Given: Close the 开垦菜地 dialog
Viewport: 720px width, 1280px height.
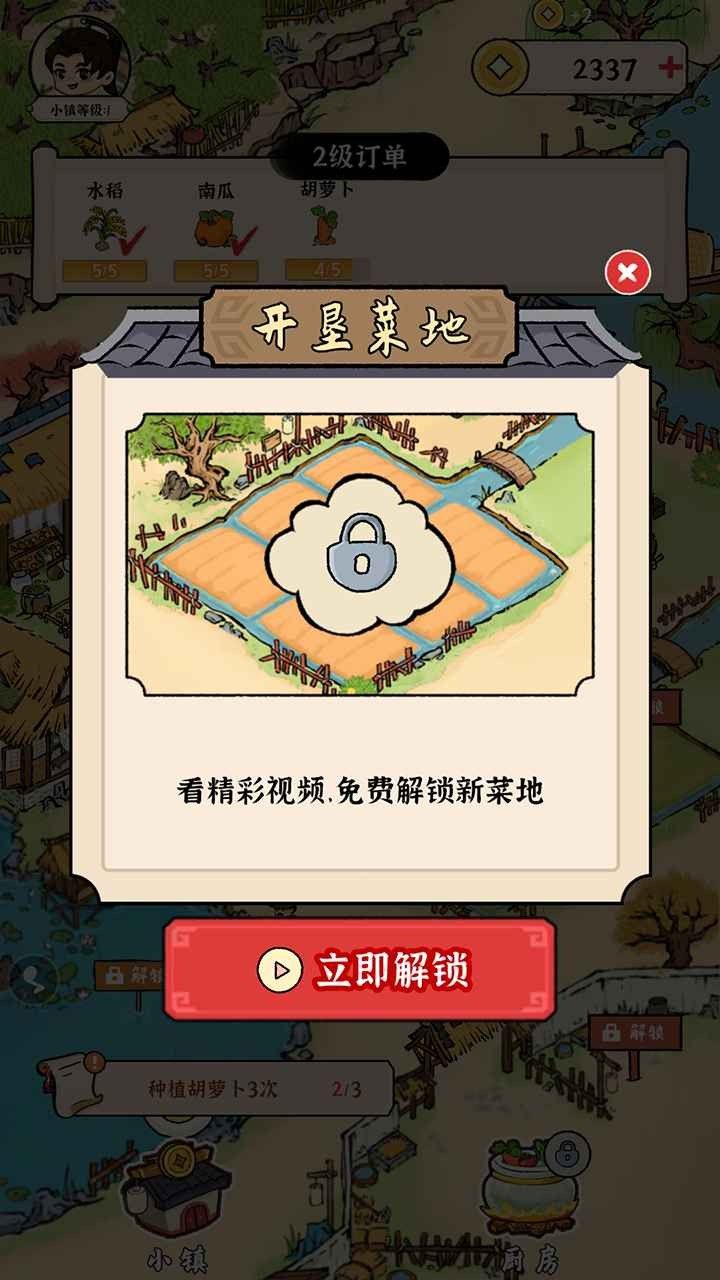Looking at the screenshot, I should [x=628, y=272].
